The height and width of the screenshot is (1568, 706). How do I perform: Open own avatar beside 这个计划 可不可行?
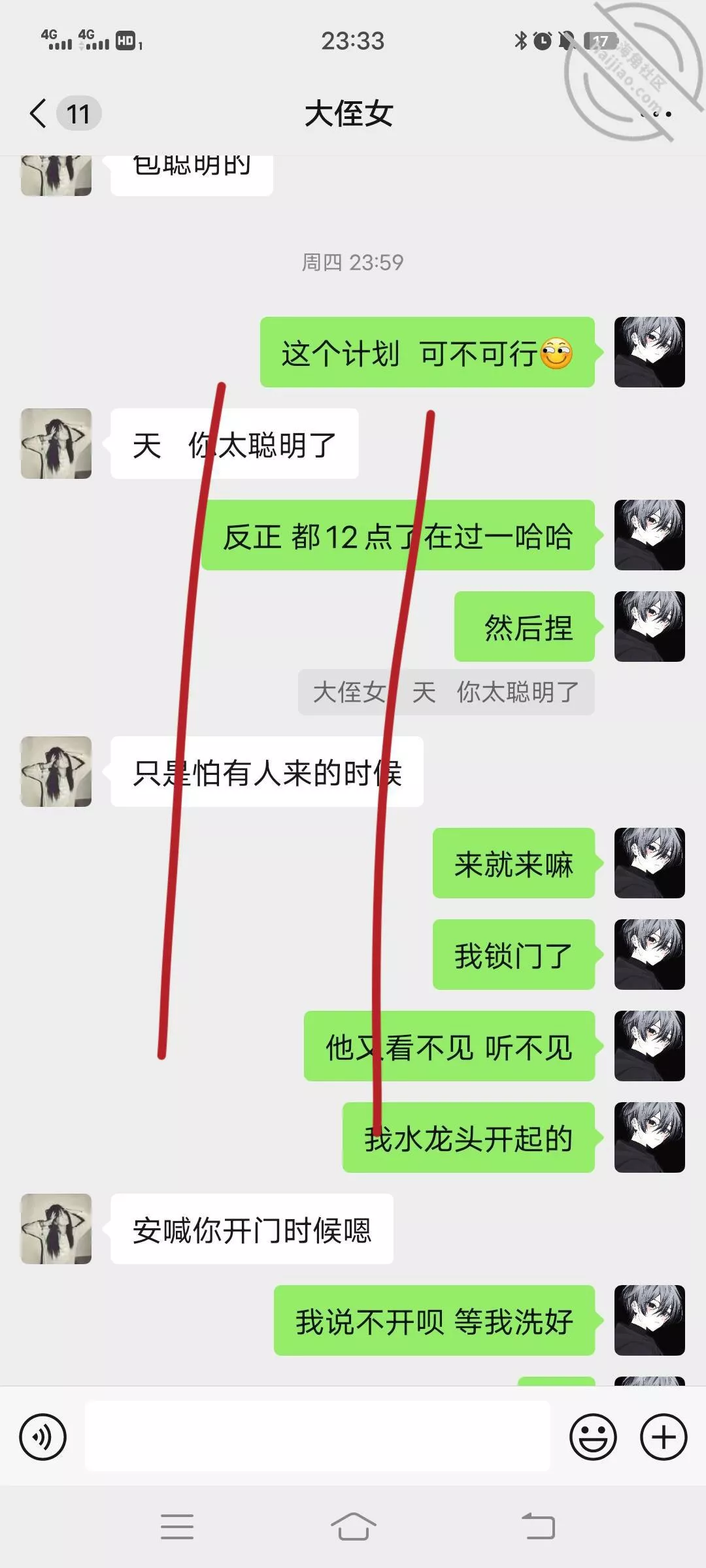coord(650,352)
